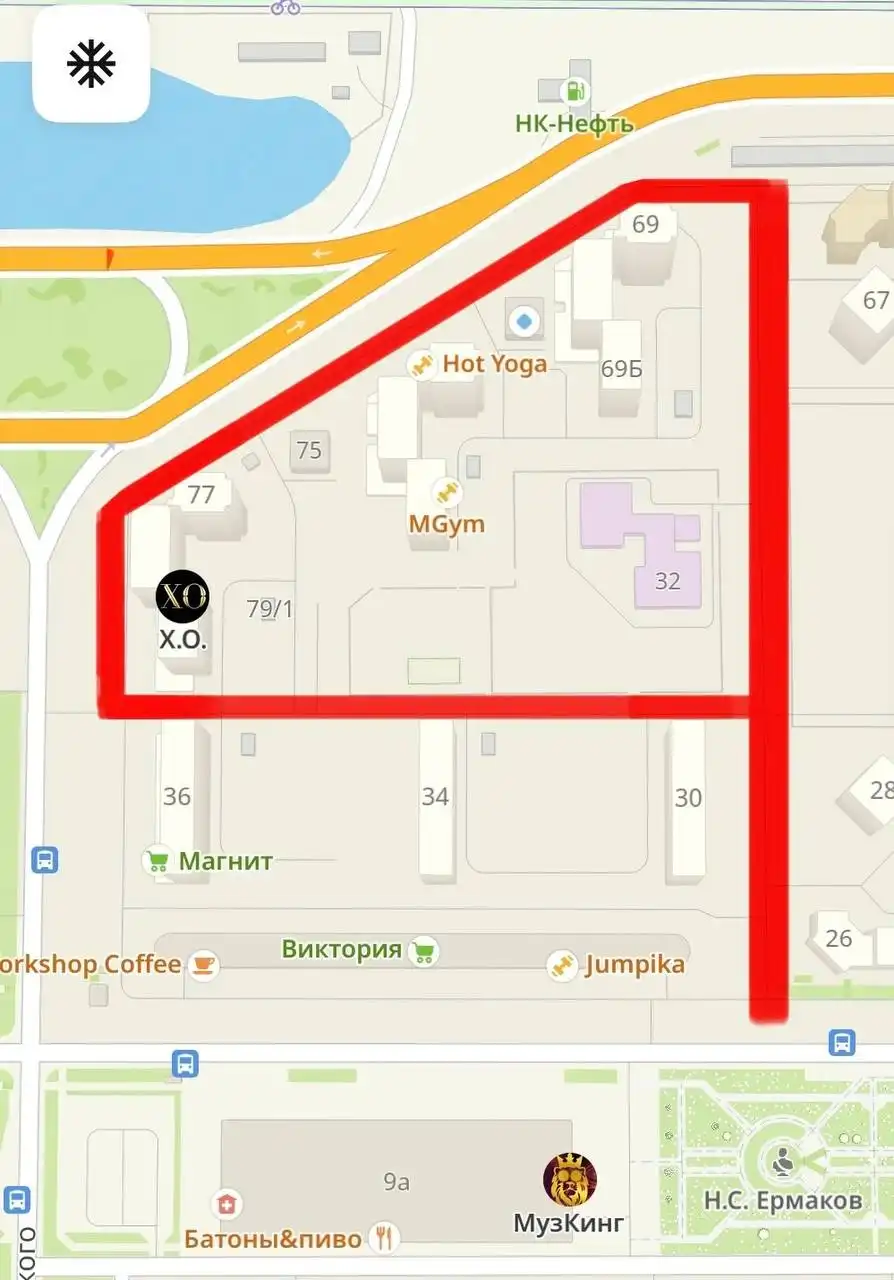Select the Батоны&пиво food marker
Viewport: 894px width, 1280px height.
(384, 1238)
